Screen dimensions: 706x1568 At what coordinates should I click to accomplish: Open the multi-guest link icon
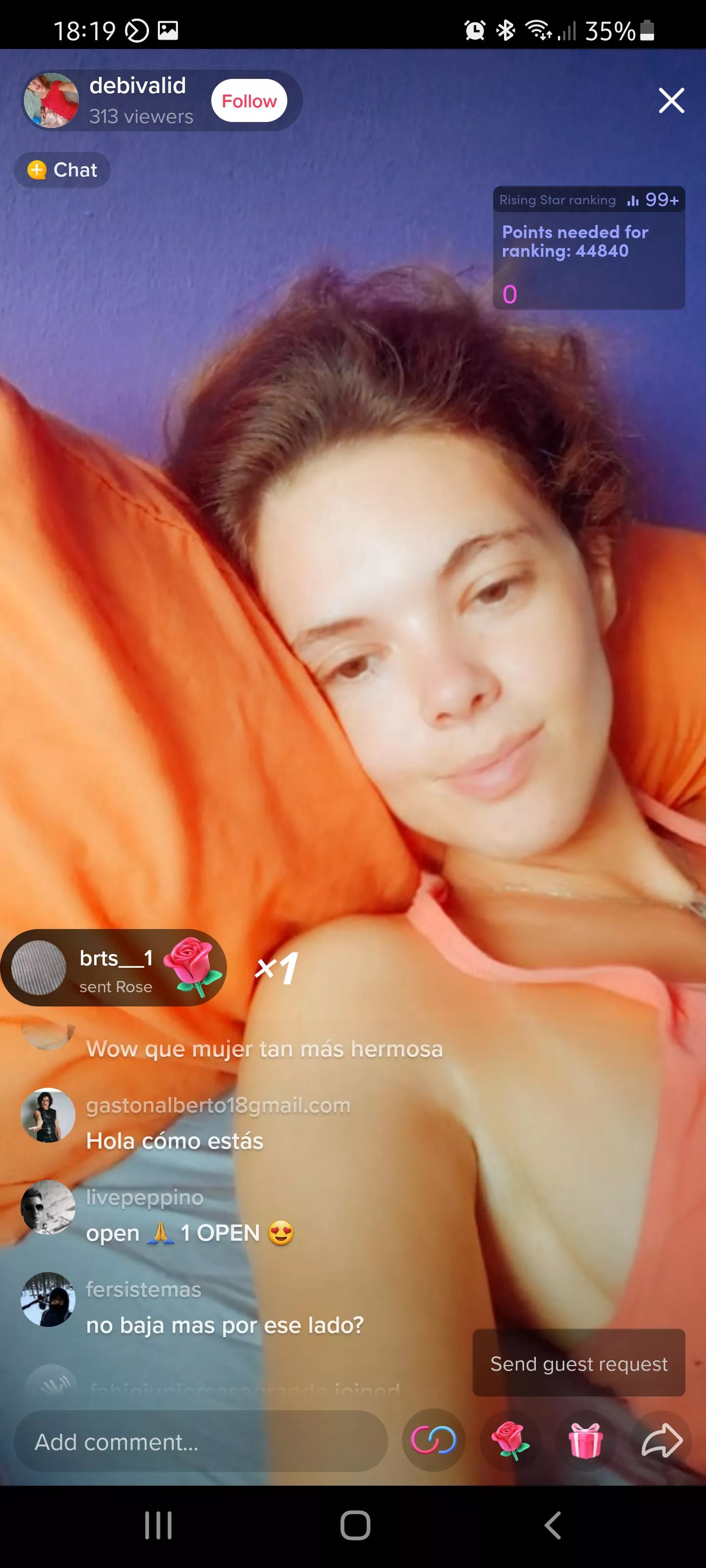433,1440
